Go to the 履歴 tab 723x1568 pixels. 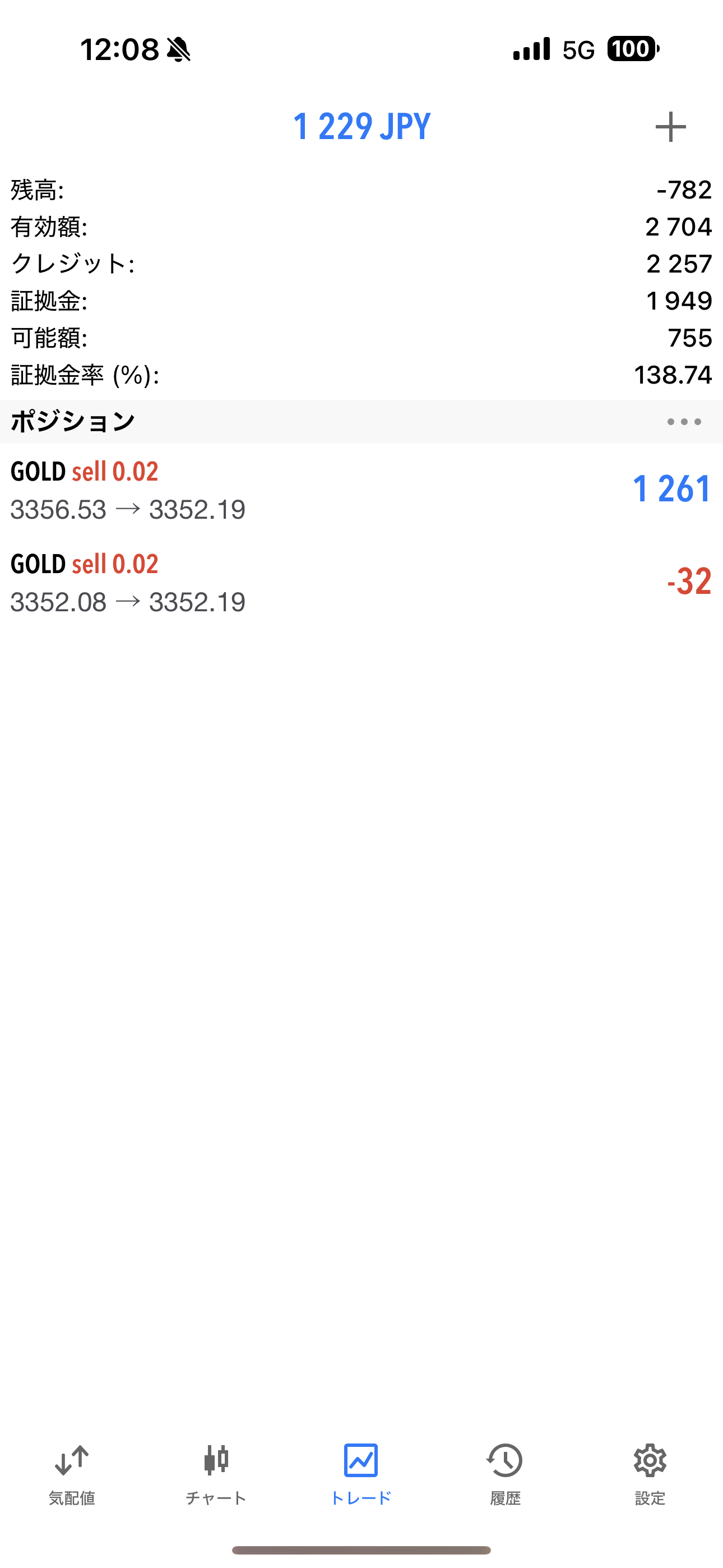click(505, 1474)
